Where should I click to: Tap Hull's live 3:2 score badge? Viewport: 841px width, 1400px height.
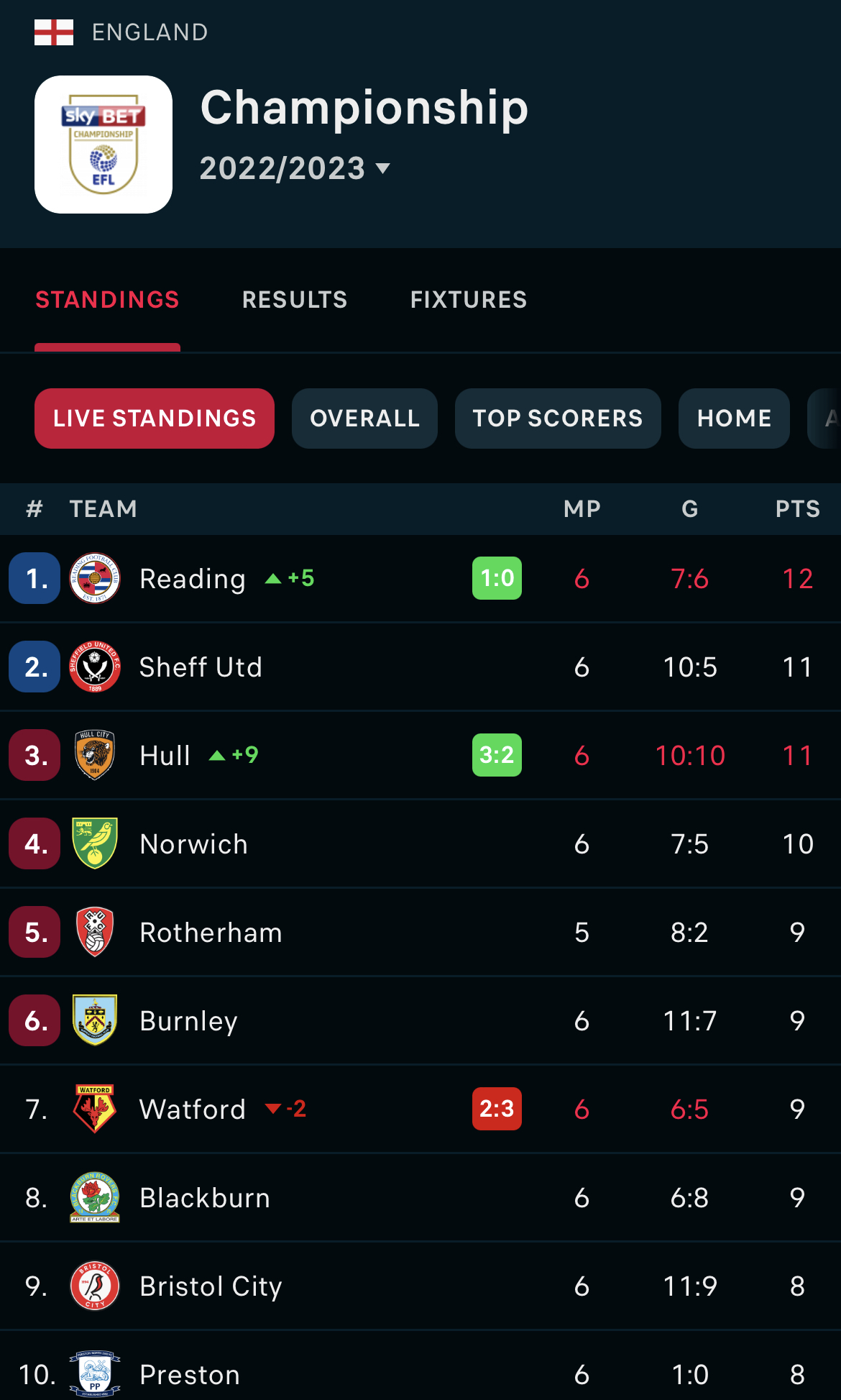tap(497, 755)
